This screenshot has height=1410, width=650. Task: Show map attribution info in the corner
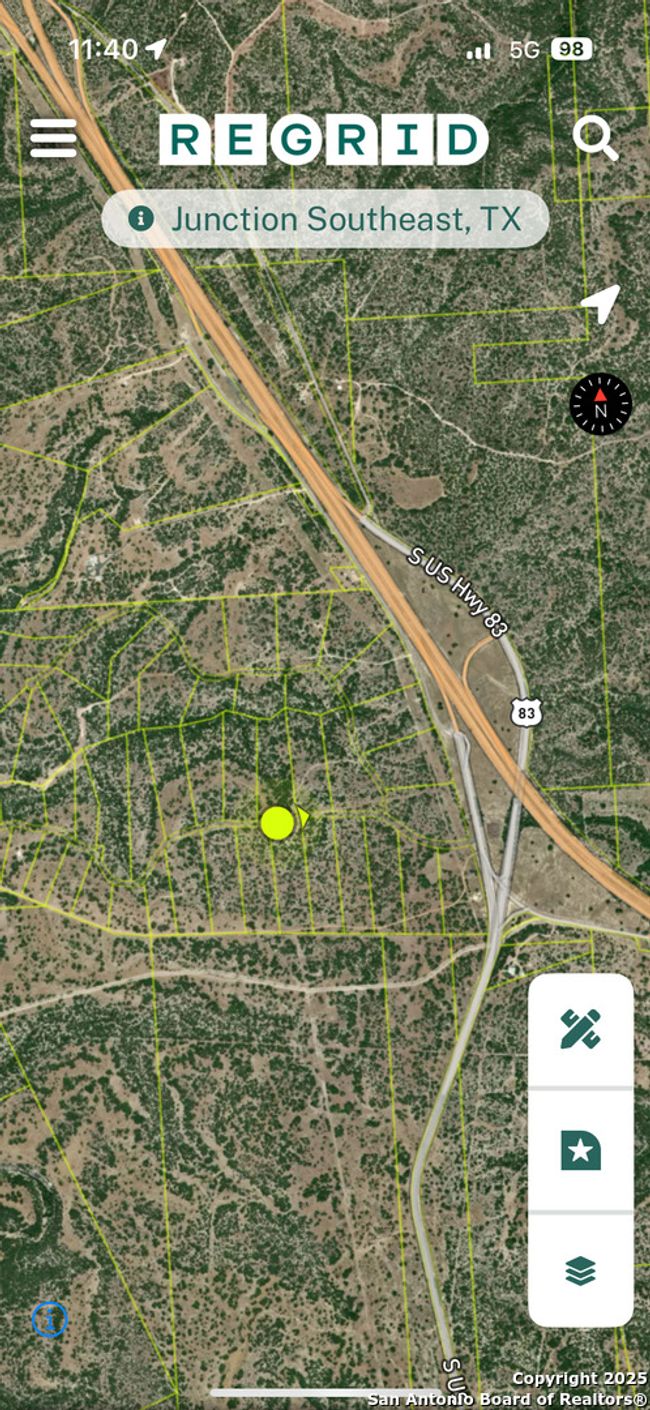pyautogui.click(x=49, y=1320)
